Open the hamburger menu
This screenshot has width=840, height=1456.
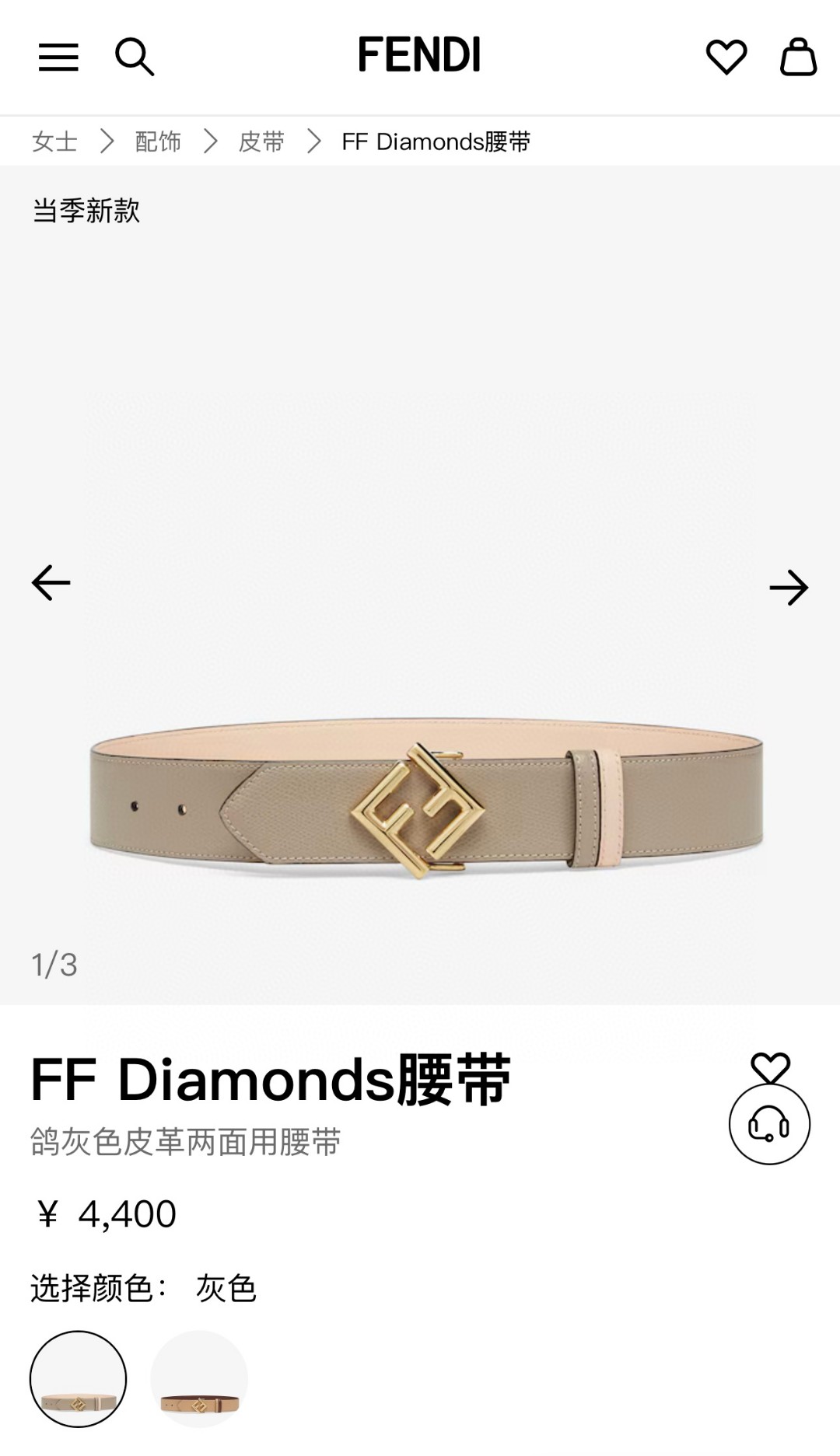click(58, 57)
